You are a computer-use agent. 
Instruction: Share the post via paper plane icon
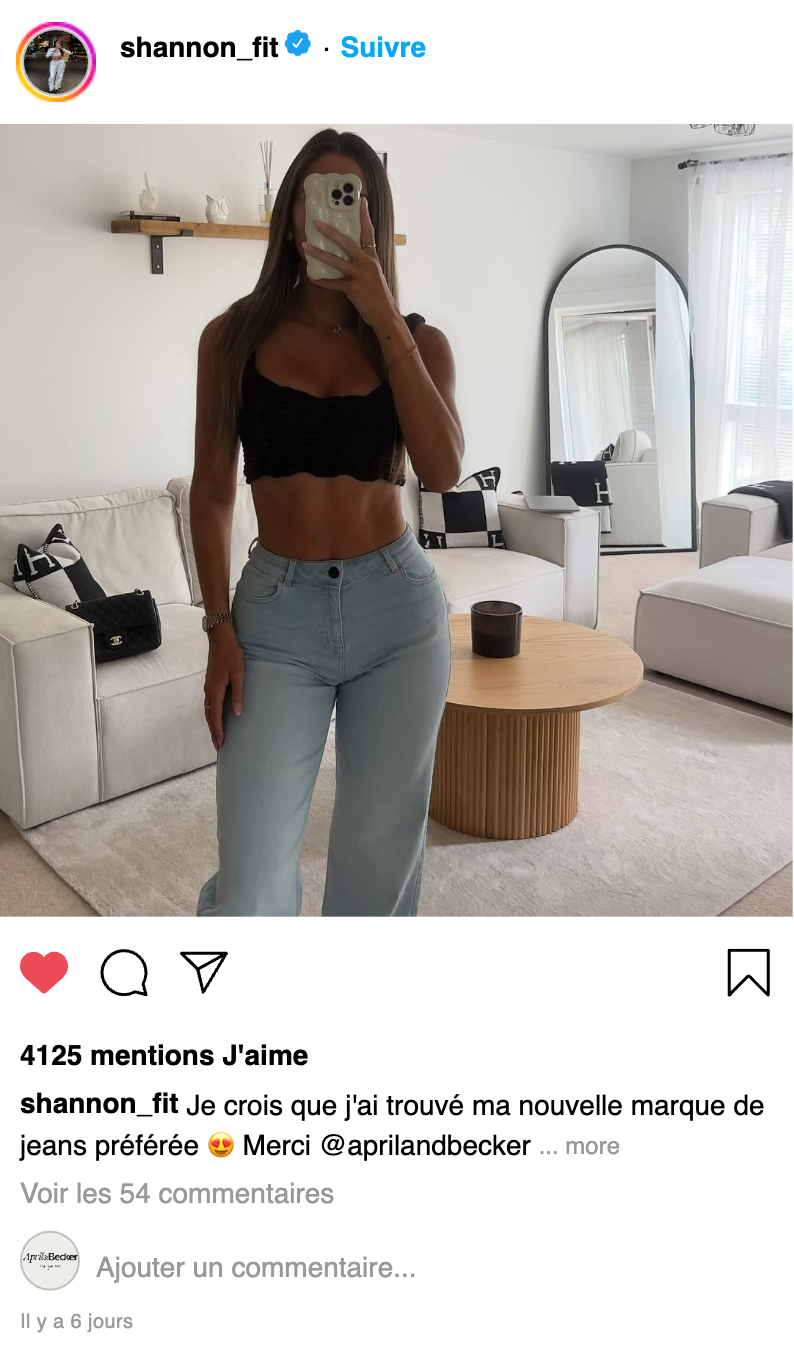[204, 972]
